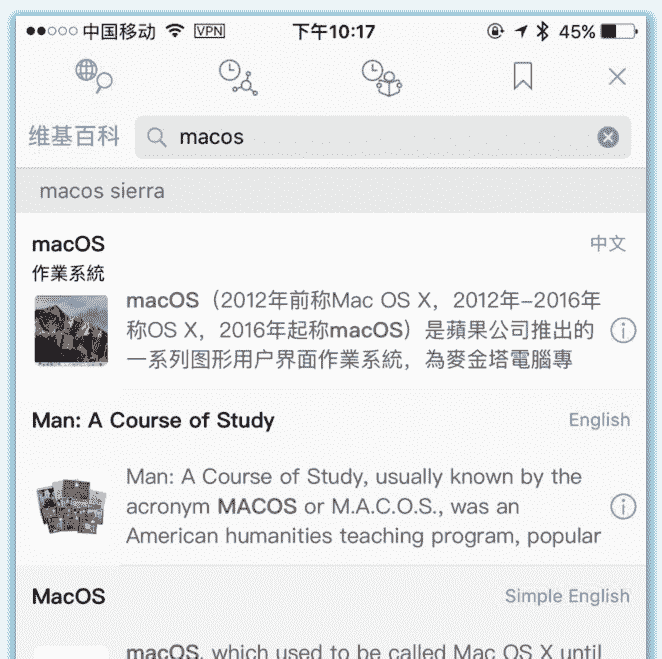Clear the macos search text
This screenshot has width=662, height=659.
[x=608, y=138]
